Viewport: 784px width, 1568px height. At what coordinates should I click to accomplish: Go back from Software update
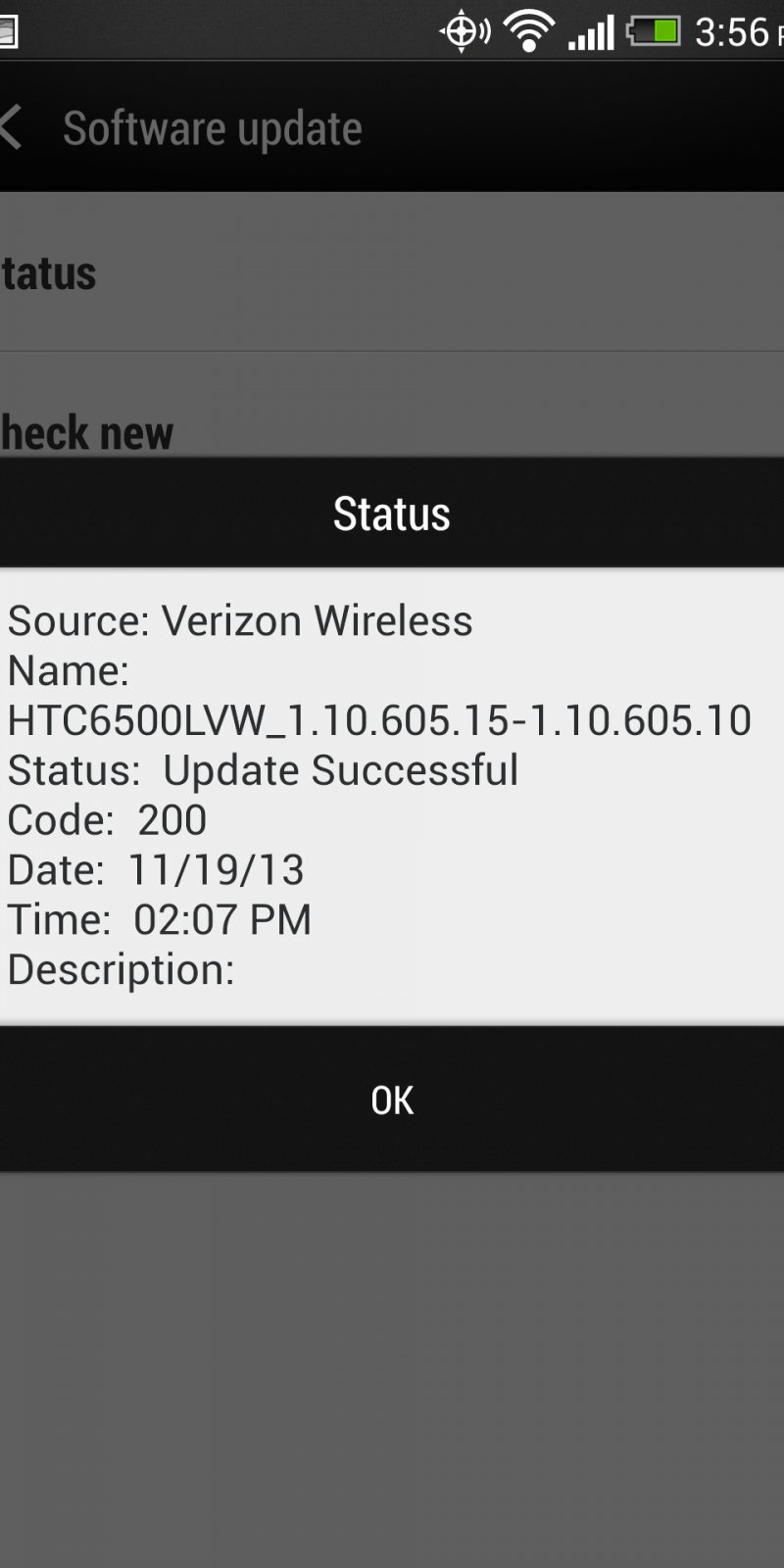(x=14, y=128)
